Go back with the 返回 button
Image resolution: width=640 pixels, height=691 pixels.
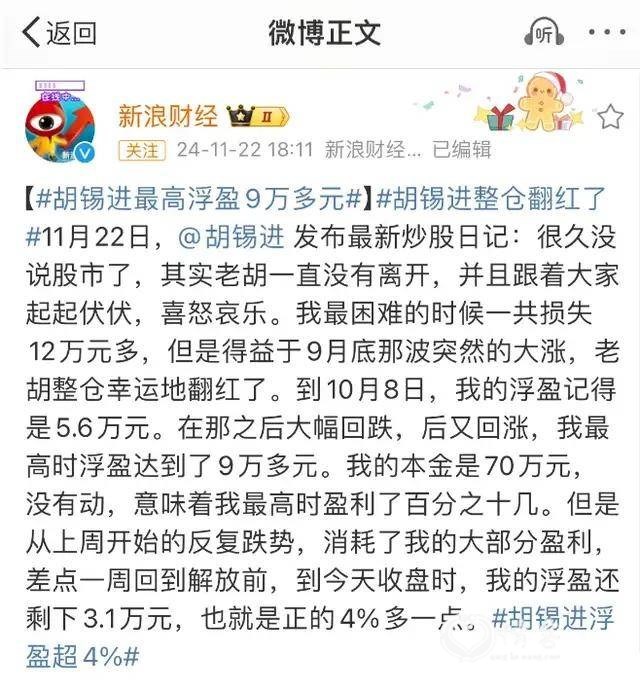(58, 32)
